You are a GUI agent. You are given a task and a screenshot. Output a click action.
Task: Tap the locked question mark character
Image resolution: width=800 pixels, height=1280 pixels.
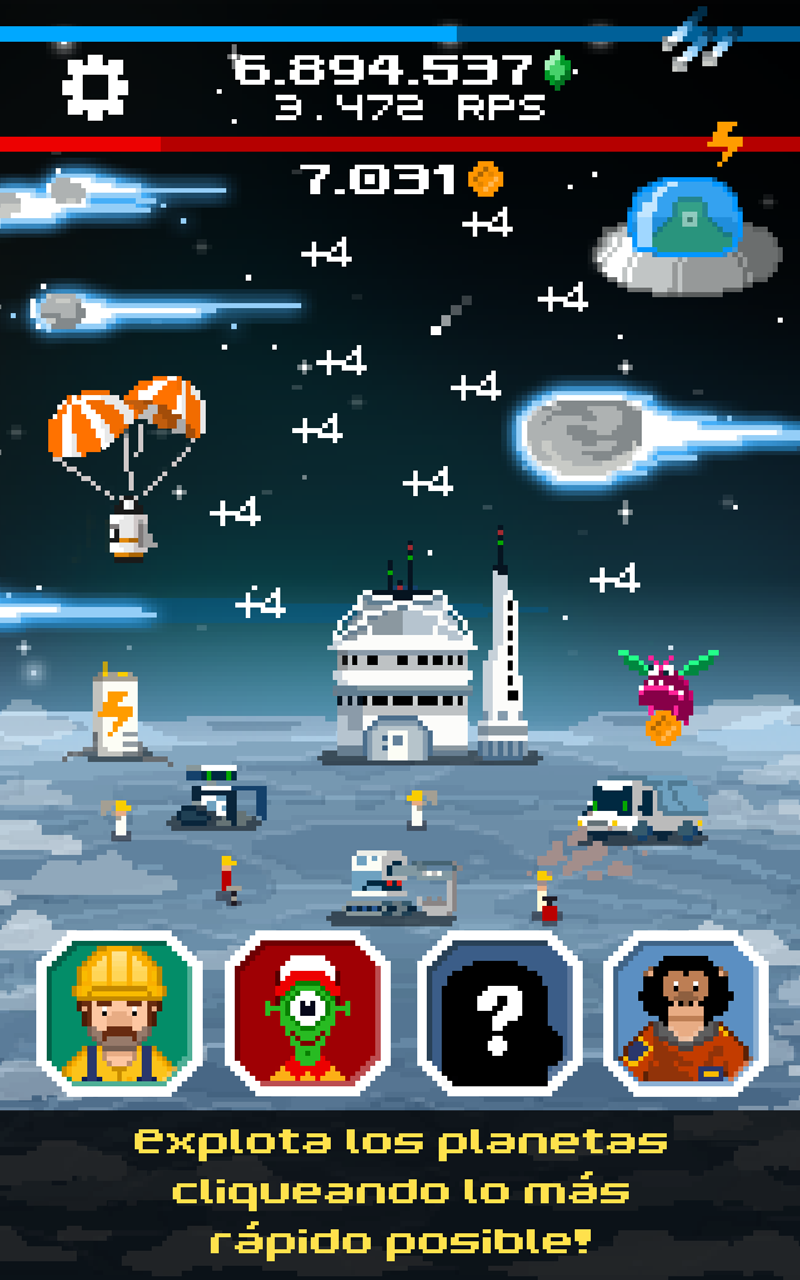pyautogui.click(x=498, y=1014)
